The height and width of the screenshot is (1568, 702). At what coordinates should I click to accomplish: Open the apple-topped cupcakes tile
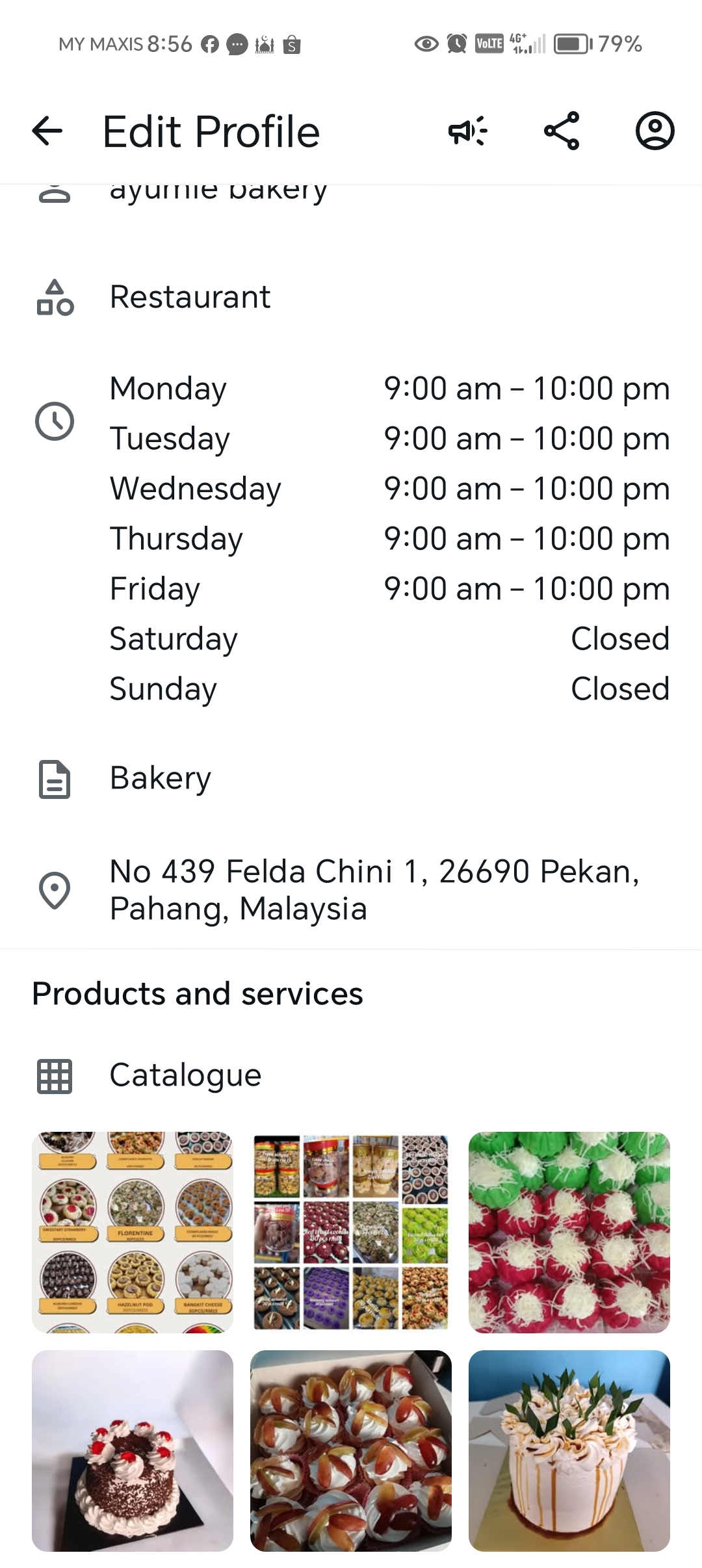tap(351, 1450)
